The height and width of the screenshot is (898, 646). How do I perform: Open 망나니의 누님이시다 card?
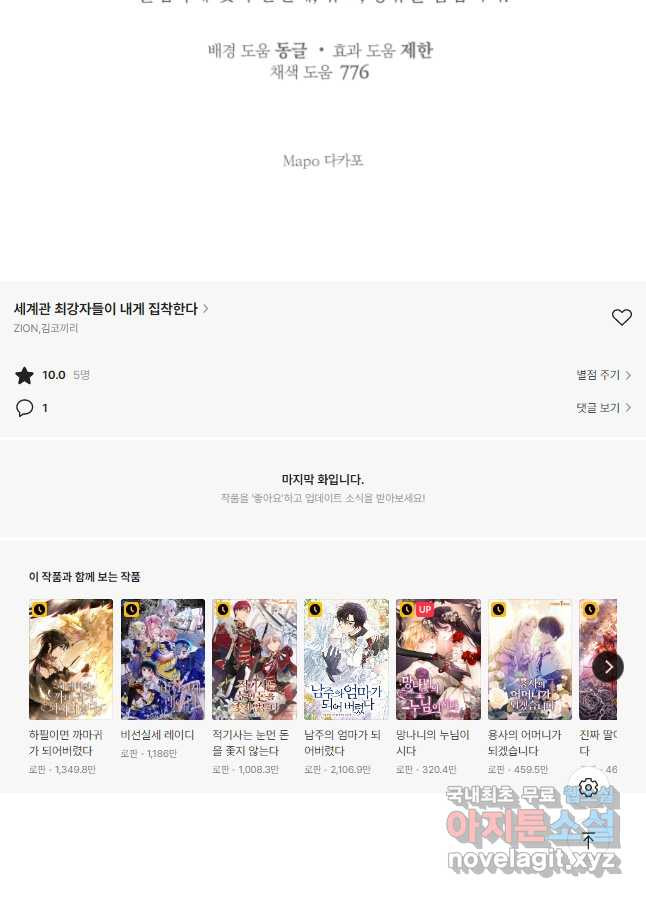(438, 660)
